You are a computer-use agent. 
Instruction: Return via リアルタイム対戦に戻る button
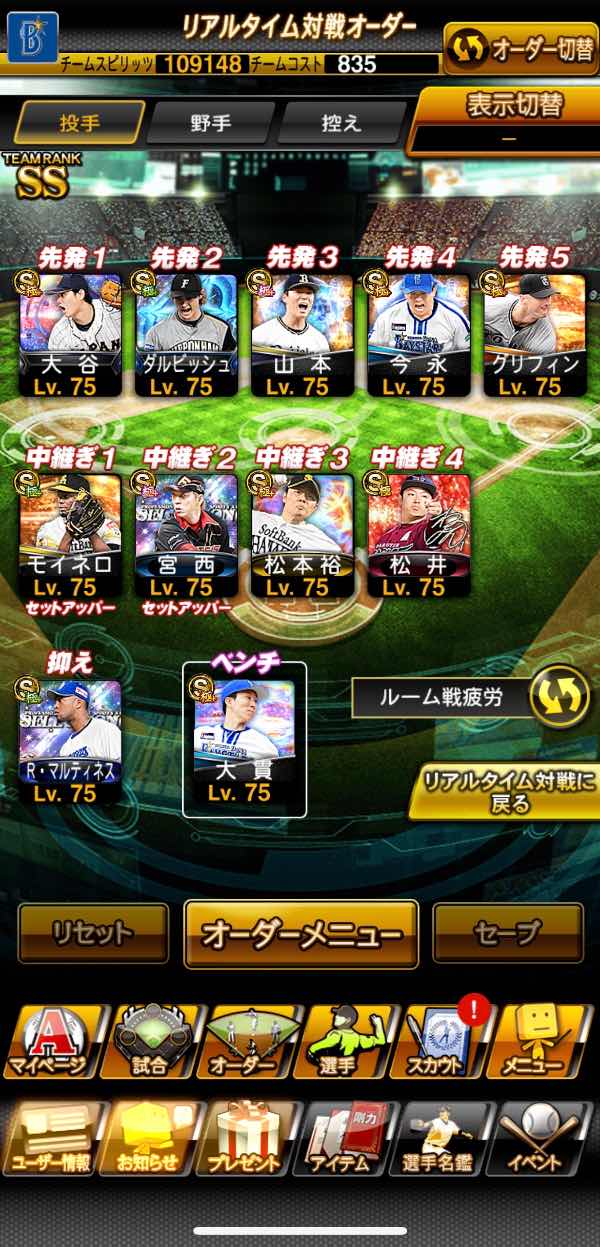click(x=508, y=790)
